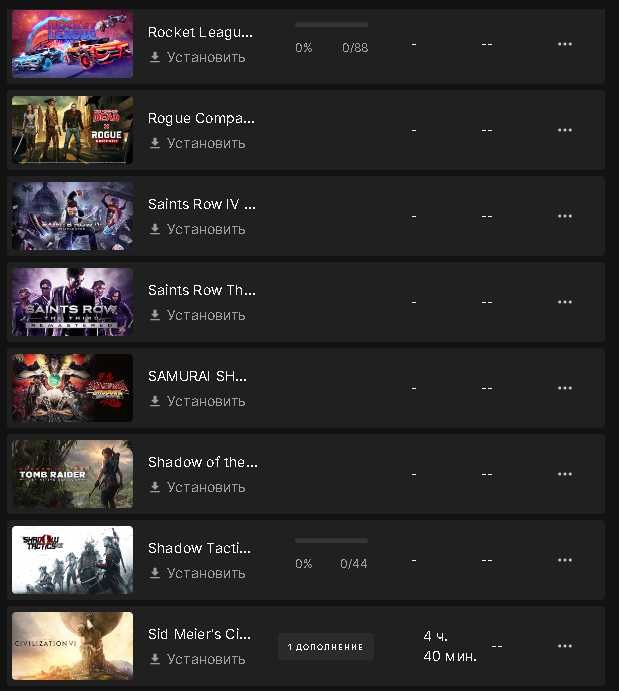Image resolution: width=619 pixels, height=691 pixels.
Task: Open options menu for Rocket League
Action: coord(565,44)
